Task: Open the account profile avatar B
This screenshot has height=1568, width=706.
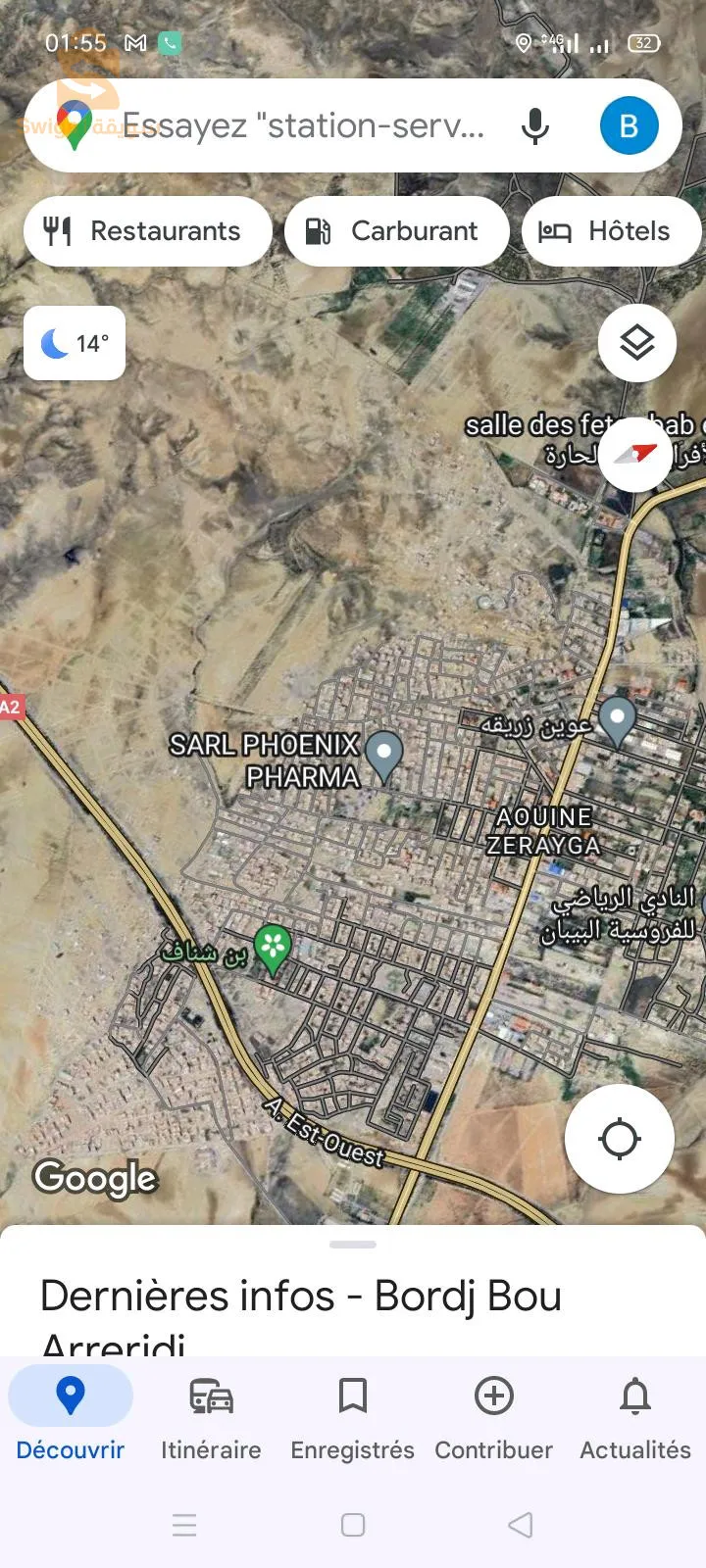Action: click(629, 126)
